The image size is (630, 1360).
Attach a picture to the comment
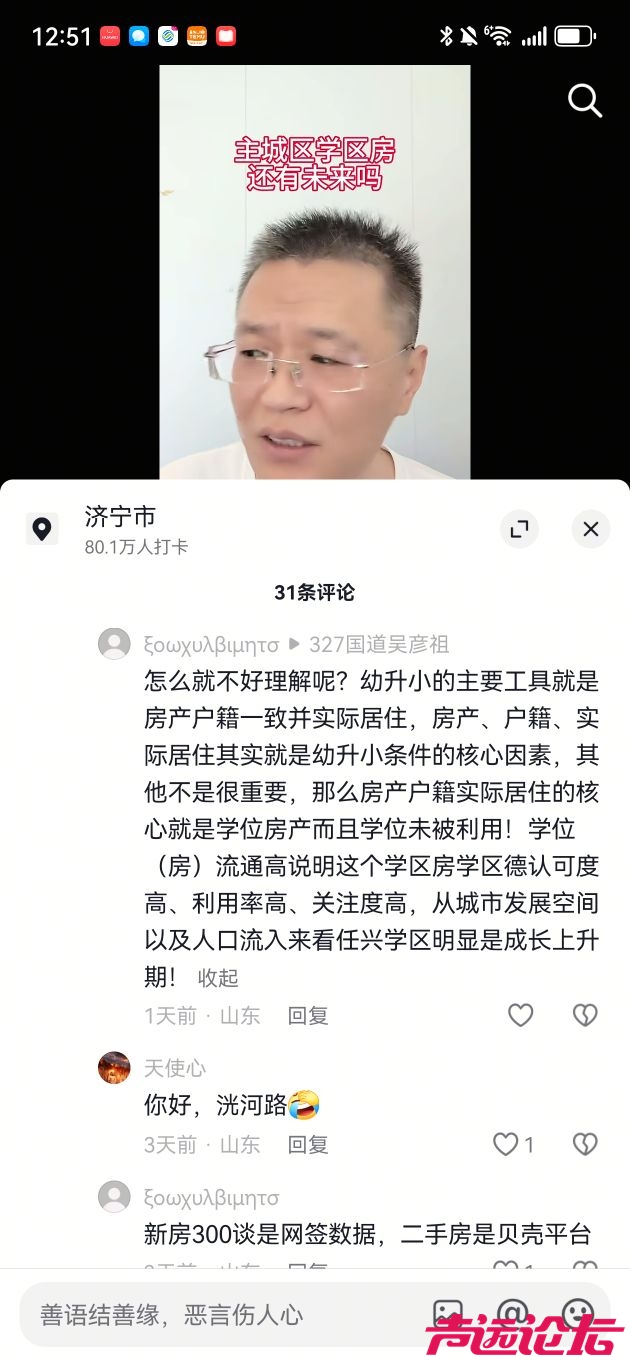click(447, 1314)
